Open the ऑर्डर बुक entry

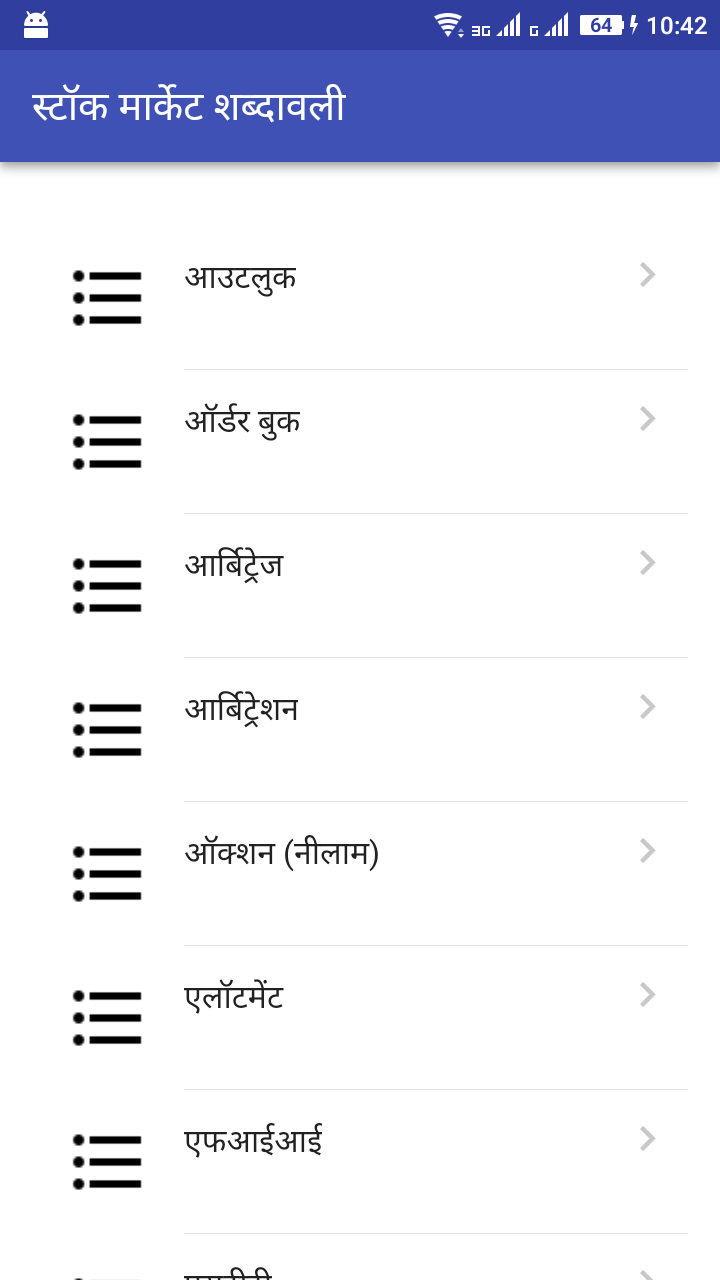[x=360, y=441]
